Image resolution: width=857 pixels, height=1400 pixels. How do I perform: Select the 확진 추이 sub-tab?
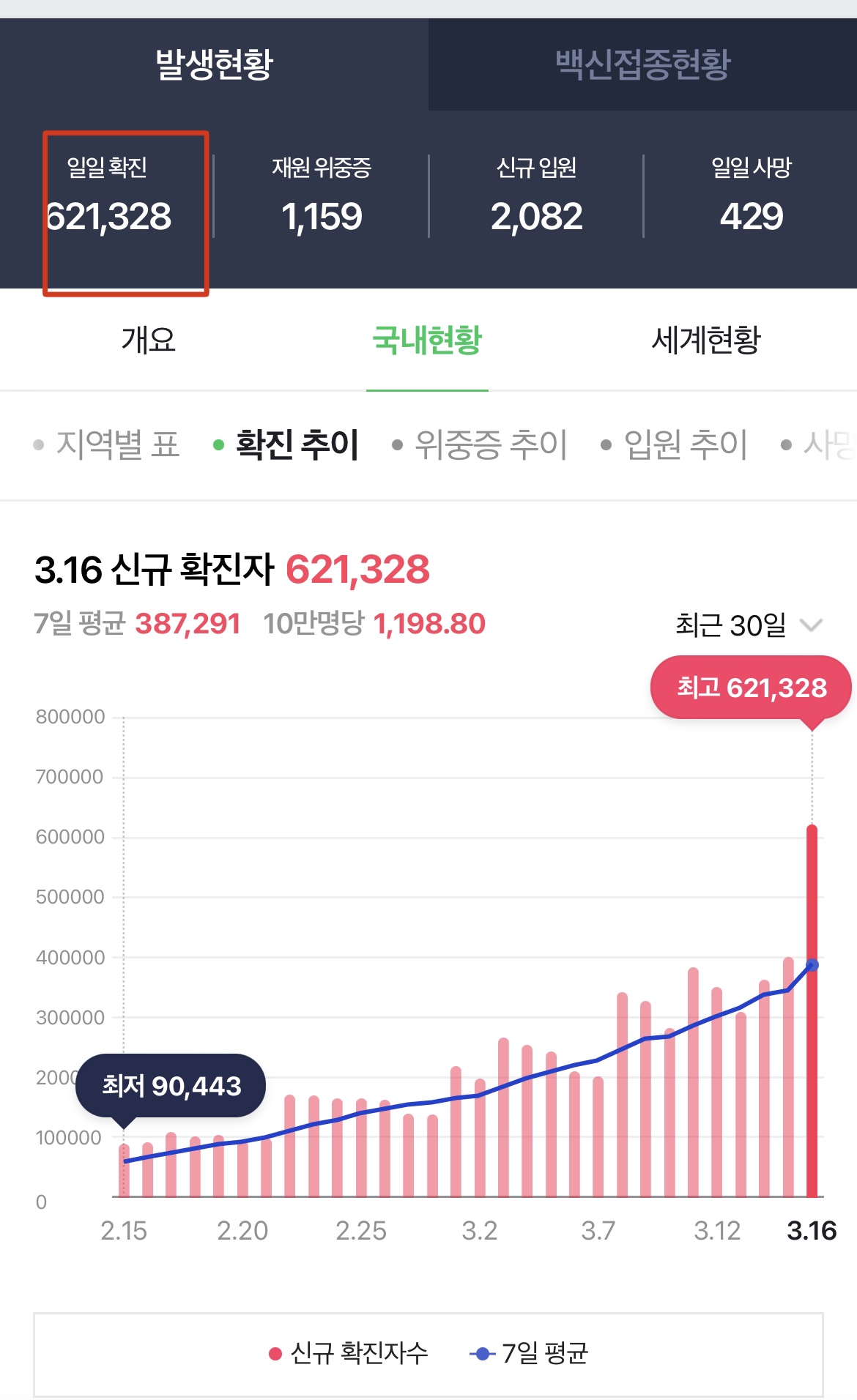coord(286,444)
